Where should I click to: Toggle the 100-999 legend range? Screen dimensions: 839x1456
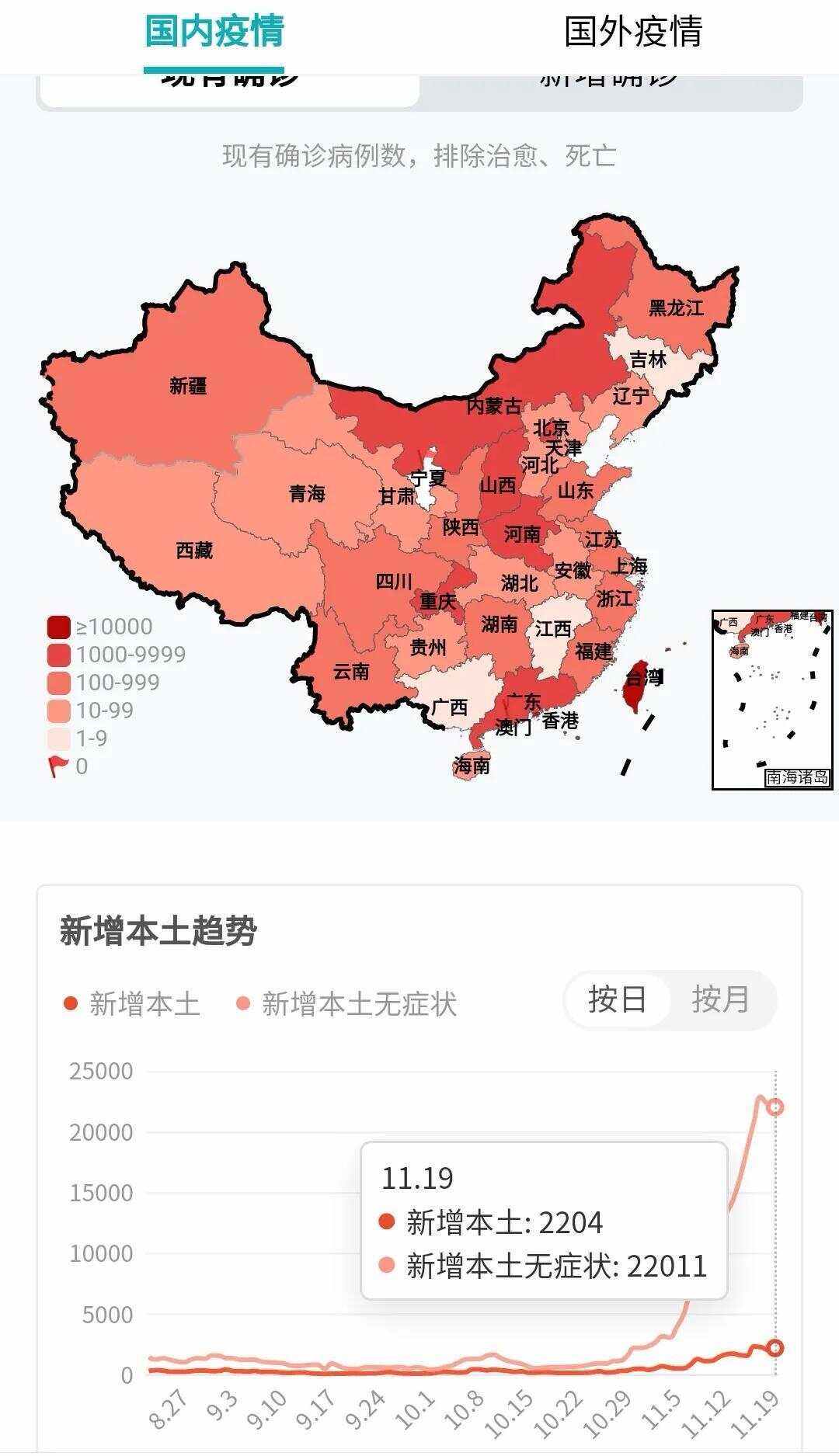pos(103,683)
